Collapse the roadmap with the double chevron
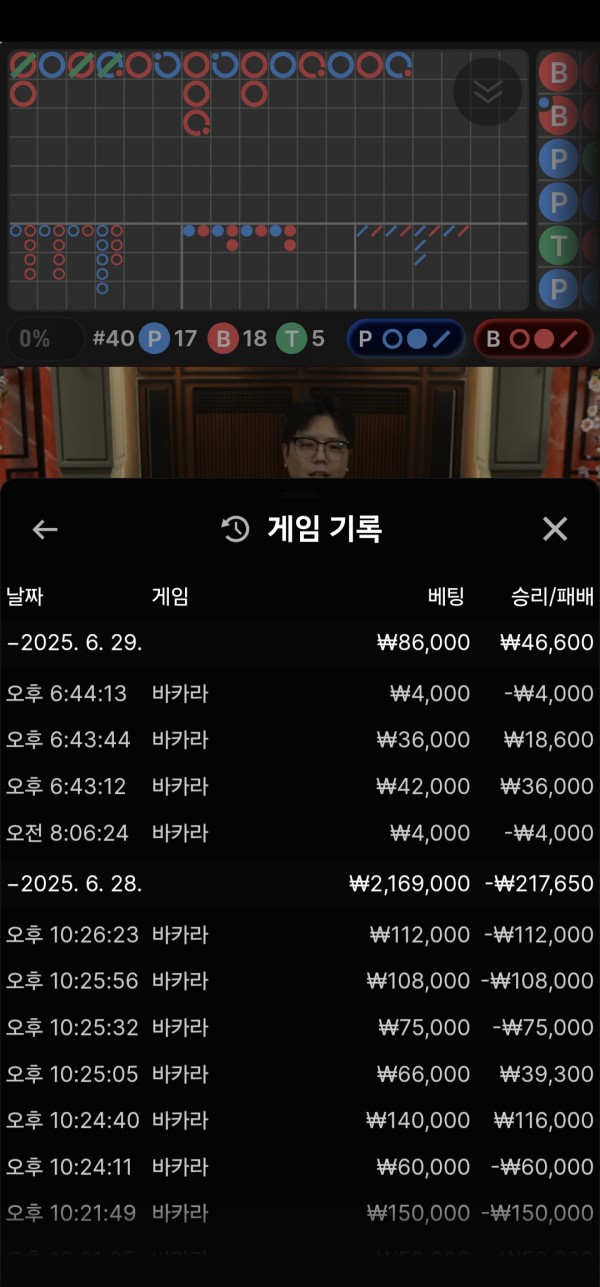600x1287 pixels. pos(487,91)
